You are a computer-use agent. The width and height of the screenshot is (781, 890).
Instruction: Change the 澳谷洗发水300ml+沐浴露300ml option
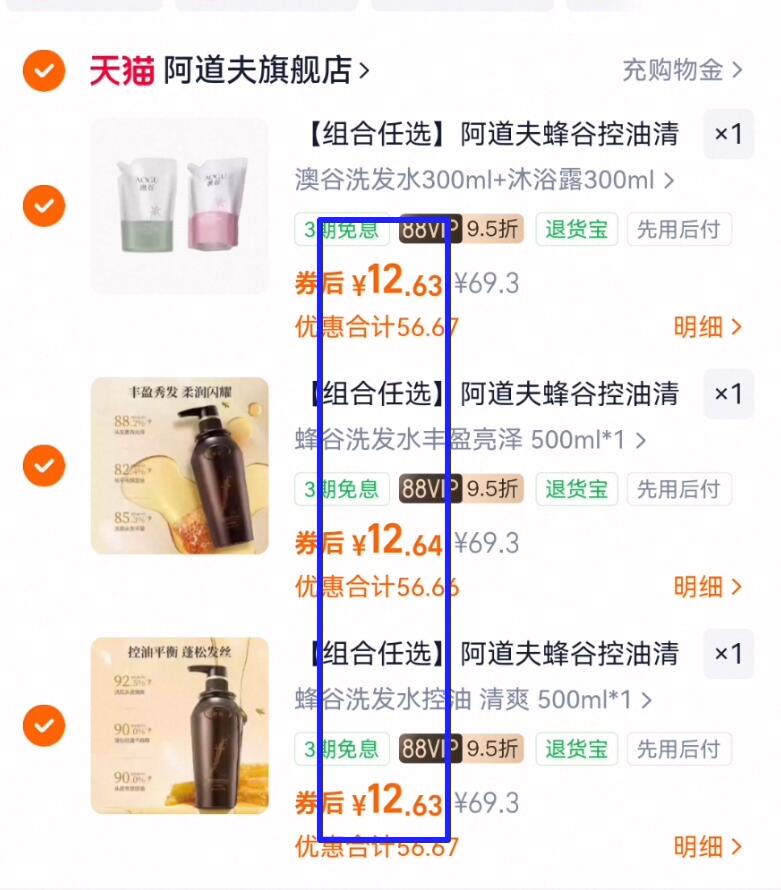[x=485, y=181]
